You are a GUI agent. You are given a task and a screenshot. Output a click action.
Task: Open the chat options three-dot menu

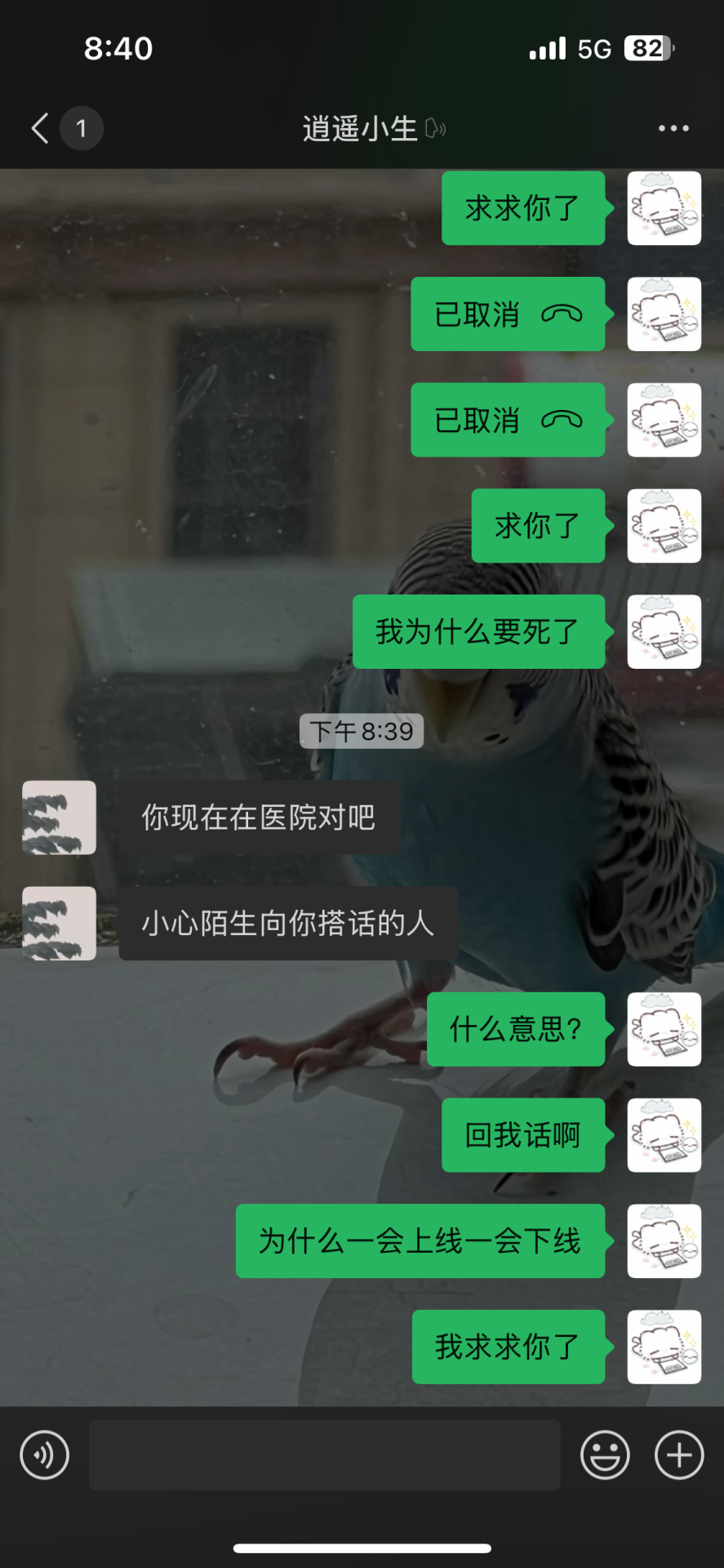pyautogui.click(x=673, y=128)
